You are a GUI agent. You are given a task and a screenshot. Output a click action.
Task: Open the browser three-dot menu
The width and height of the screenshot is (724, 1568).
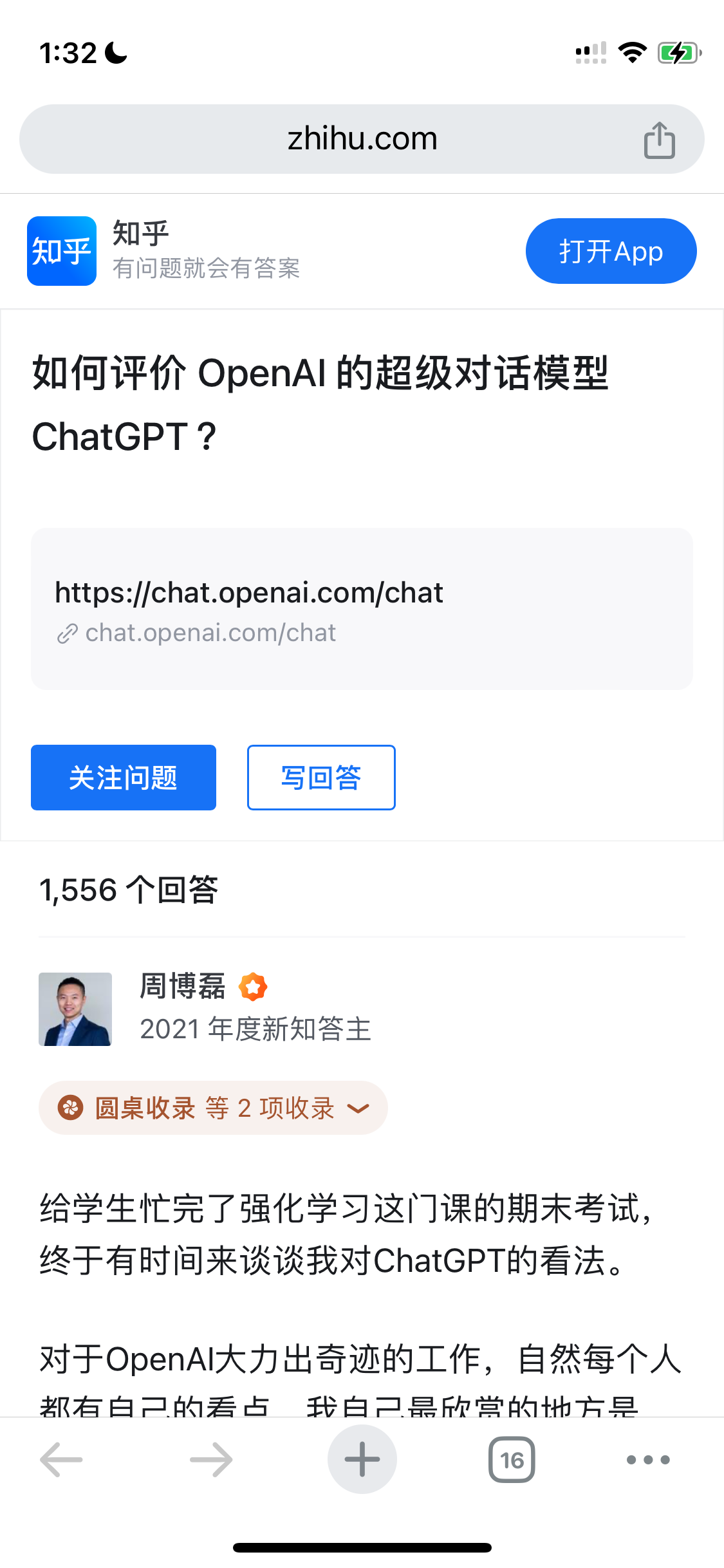(648, 1459)
